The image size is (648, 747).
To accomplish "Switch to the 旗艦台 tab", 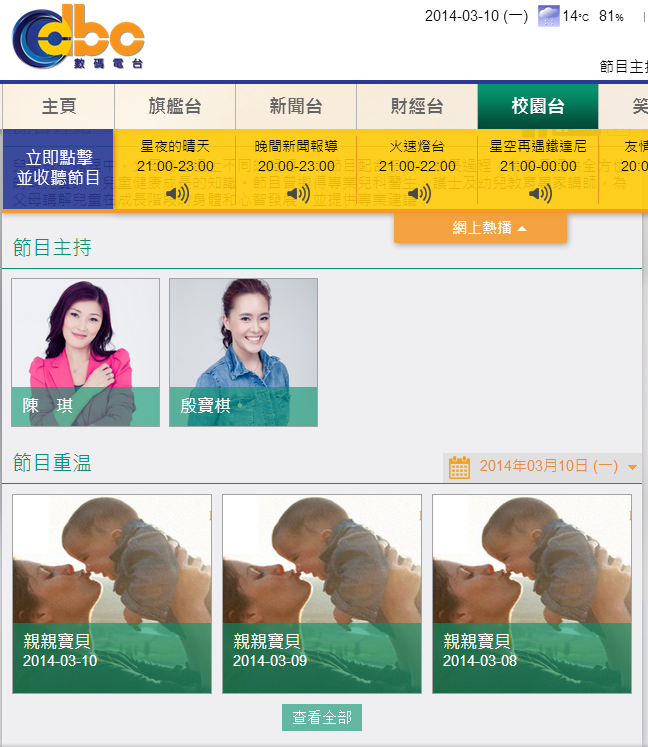I will point(175,106).
